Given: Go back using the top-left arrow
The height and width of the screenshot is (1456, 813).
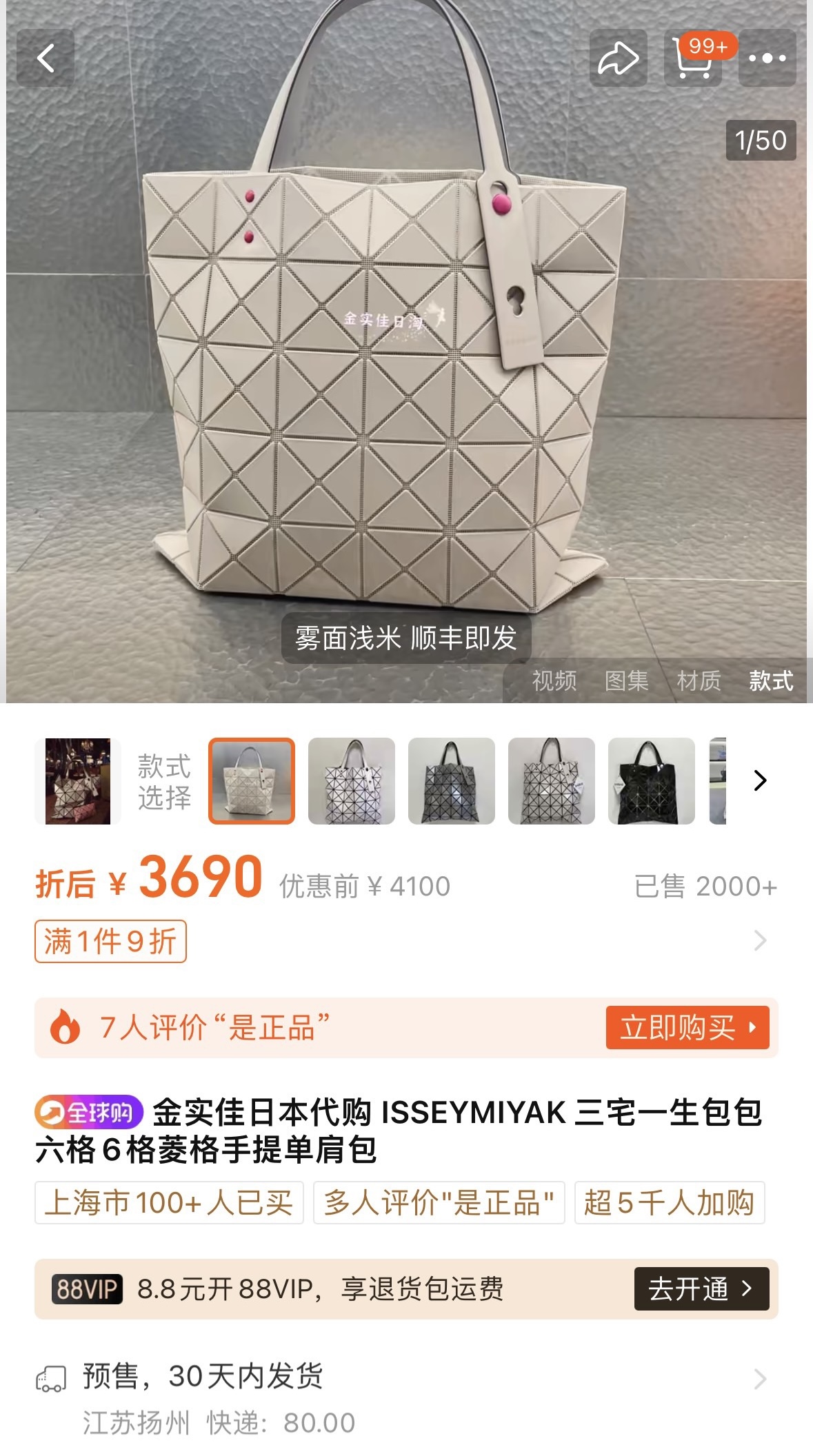Looking at the screenshot, I should (46, 58).
